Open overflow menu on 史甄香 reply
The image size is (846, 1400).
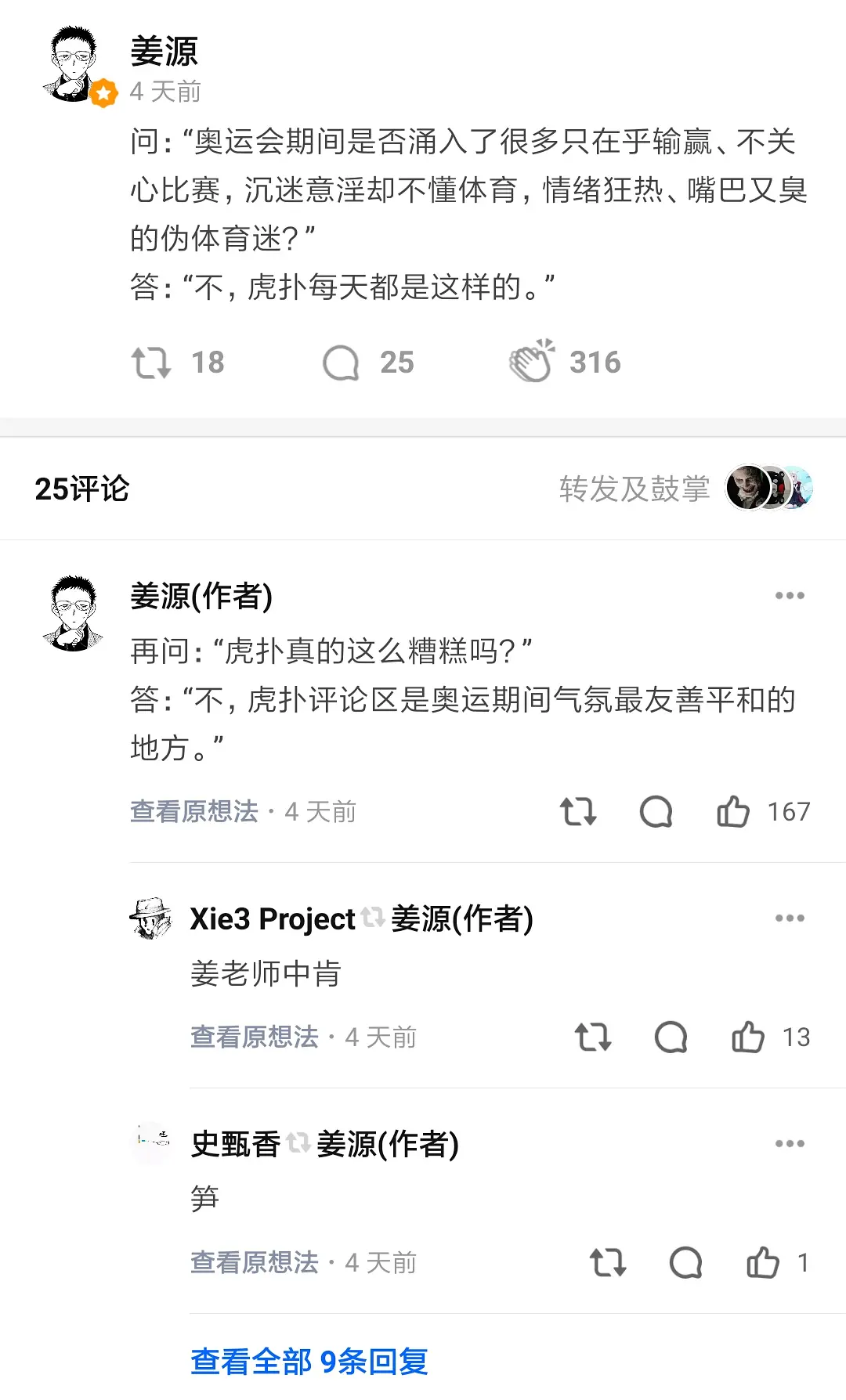tap(789, 1144)
